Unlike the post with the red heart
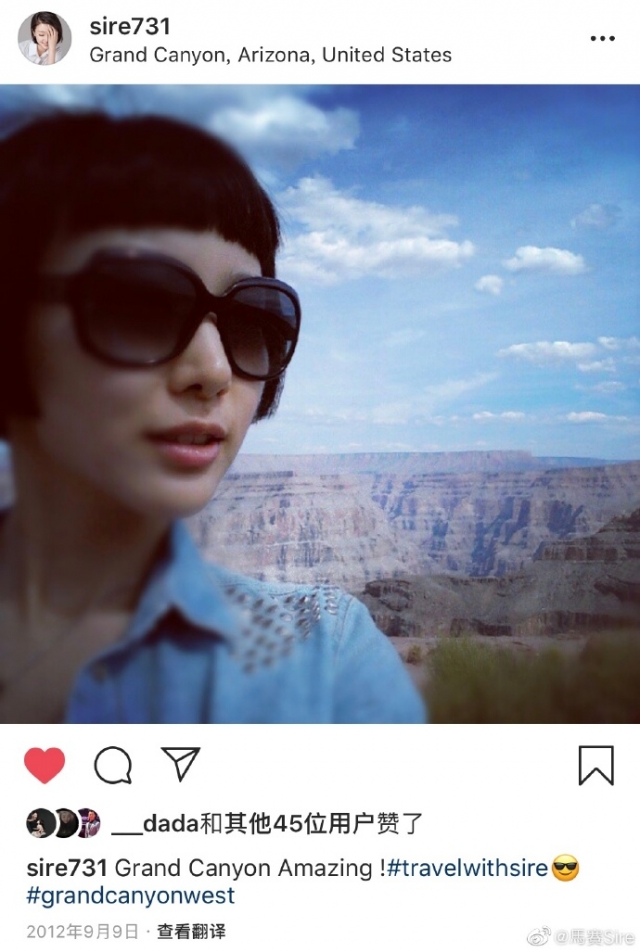Viewport: 640px width, 952px height. tap(44, 765)
